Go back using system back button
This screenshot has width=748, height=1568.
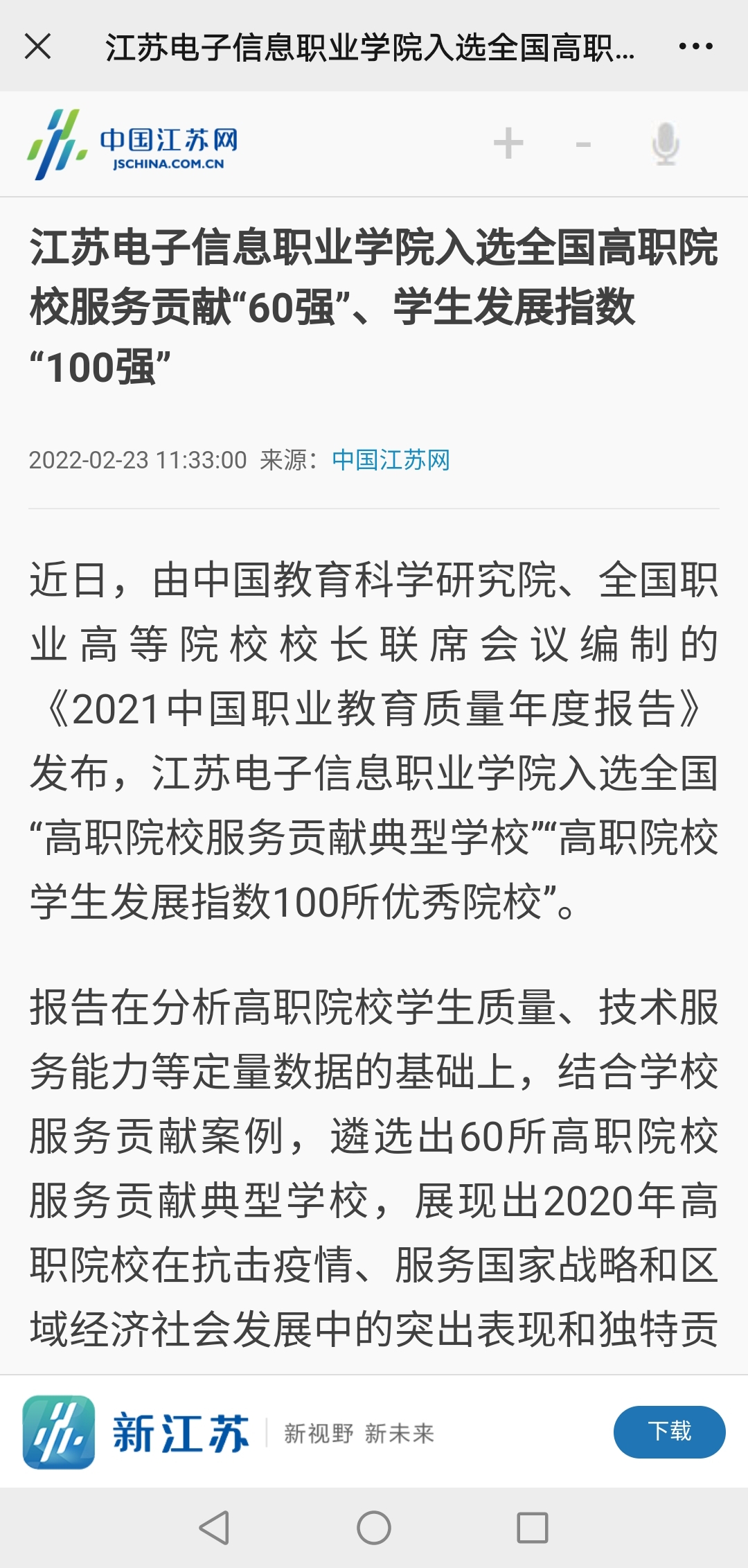[x=215, y=1527]
